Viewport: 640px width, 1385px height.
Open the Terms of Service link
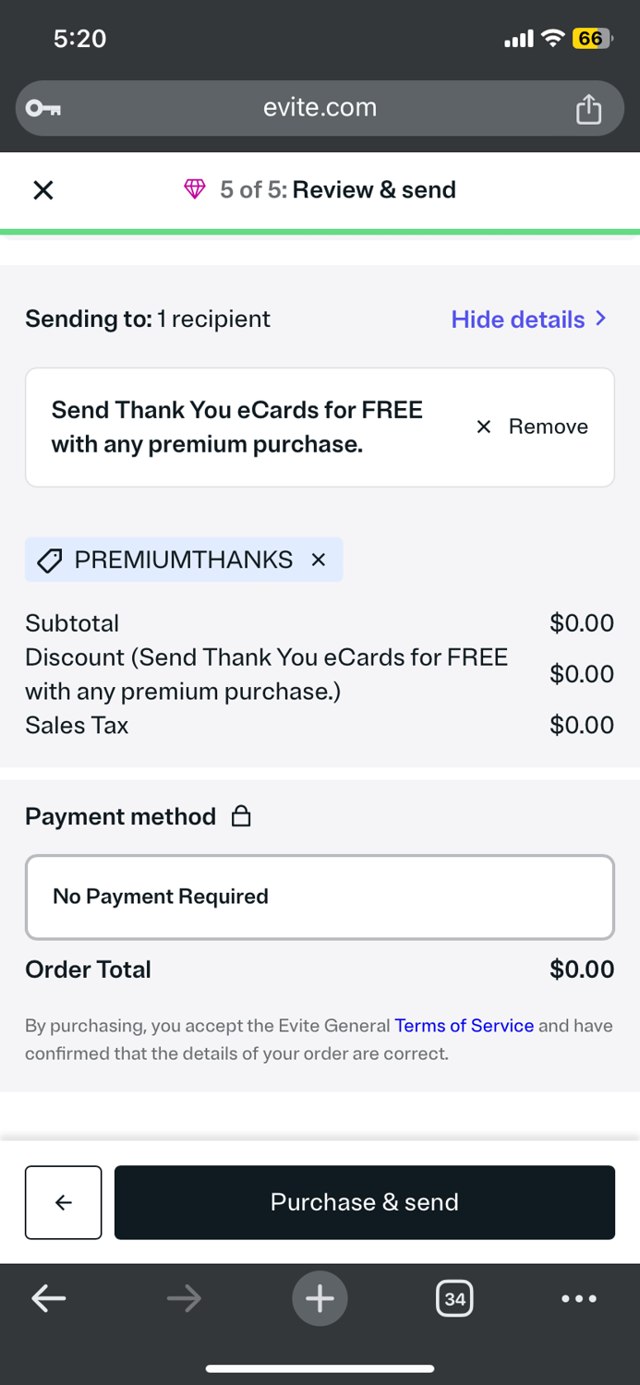coord(464,1026)
